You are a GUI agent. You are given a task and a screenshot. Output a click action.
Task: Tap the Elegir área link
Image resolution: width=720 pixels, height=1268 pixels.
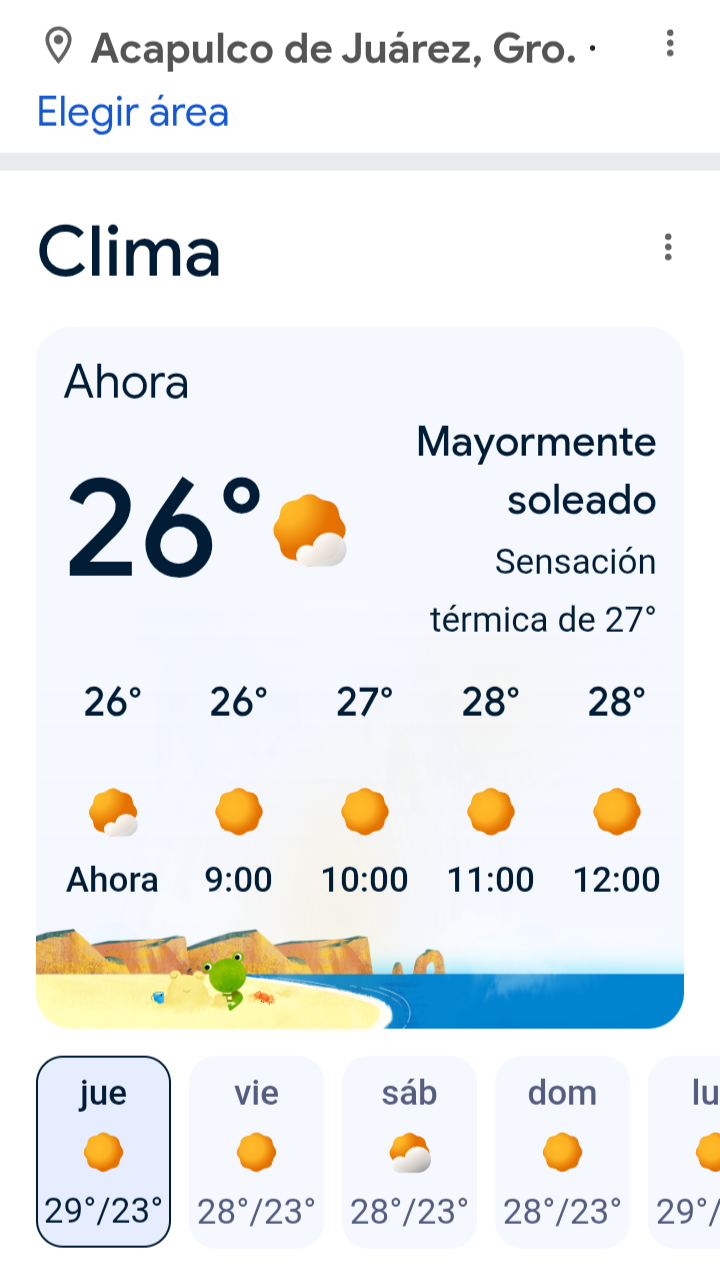[x=133, y=112]
